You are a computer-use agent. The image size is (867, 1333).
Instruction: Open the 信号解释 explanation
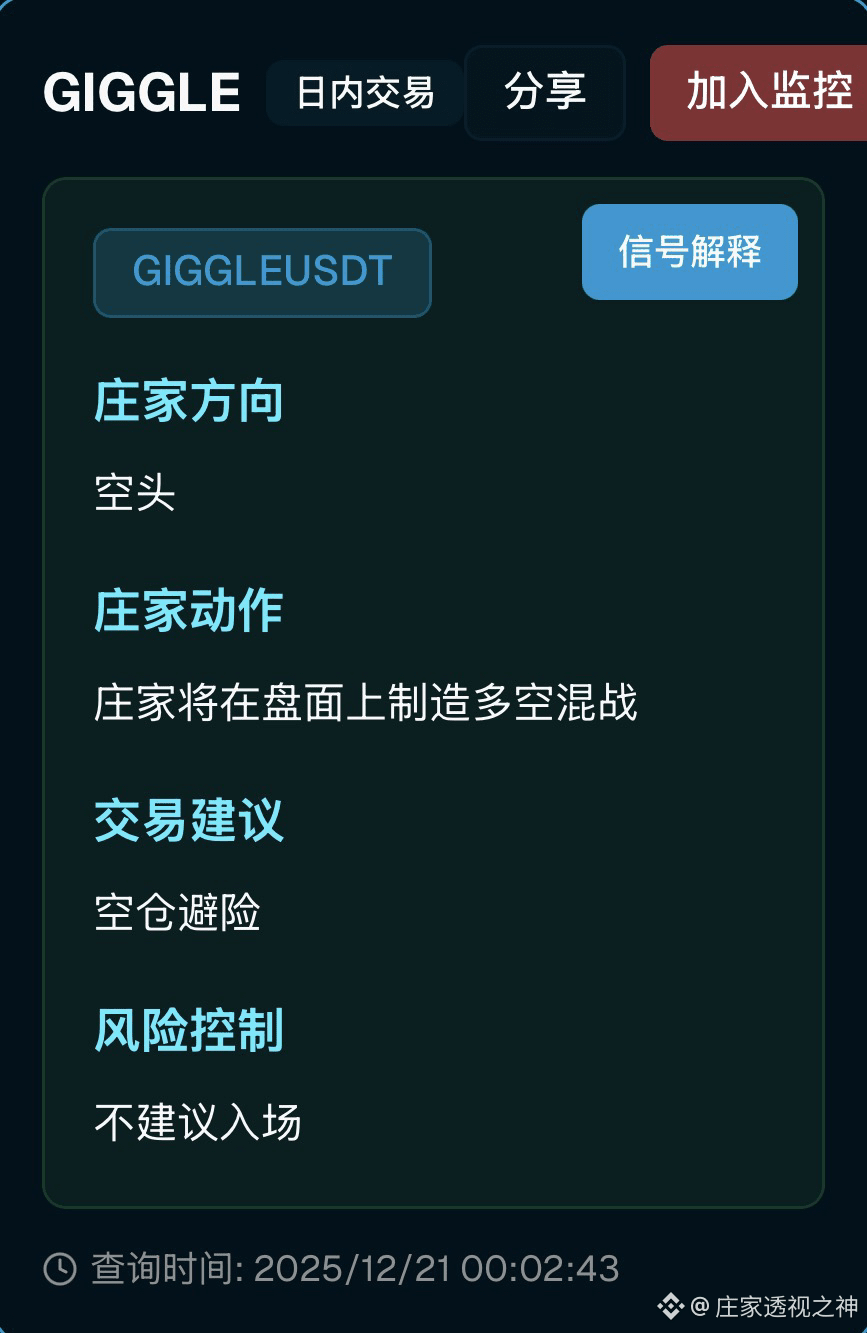point(690,252)
